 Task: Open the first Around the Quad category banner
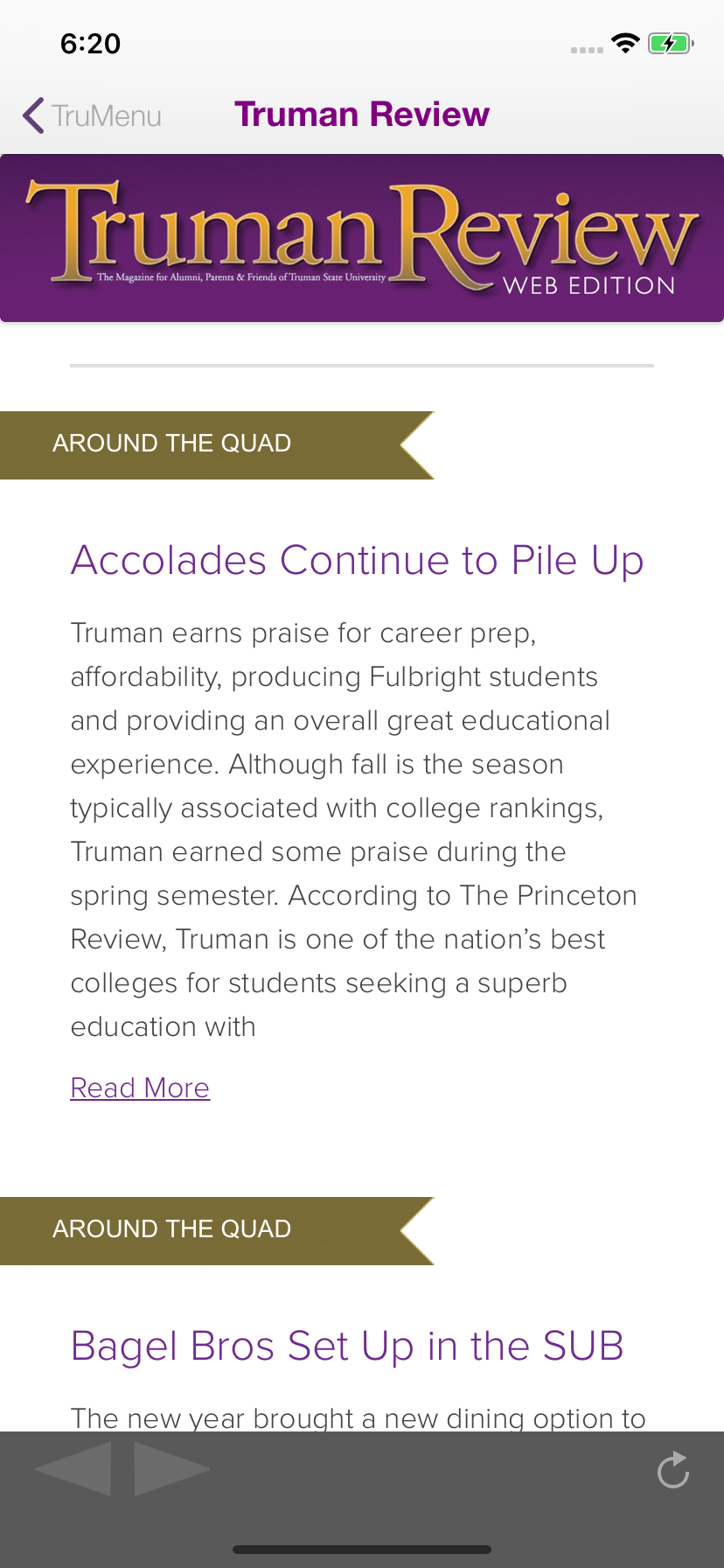pyautogui.click(x=172, y=444)
